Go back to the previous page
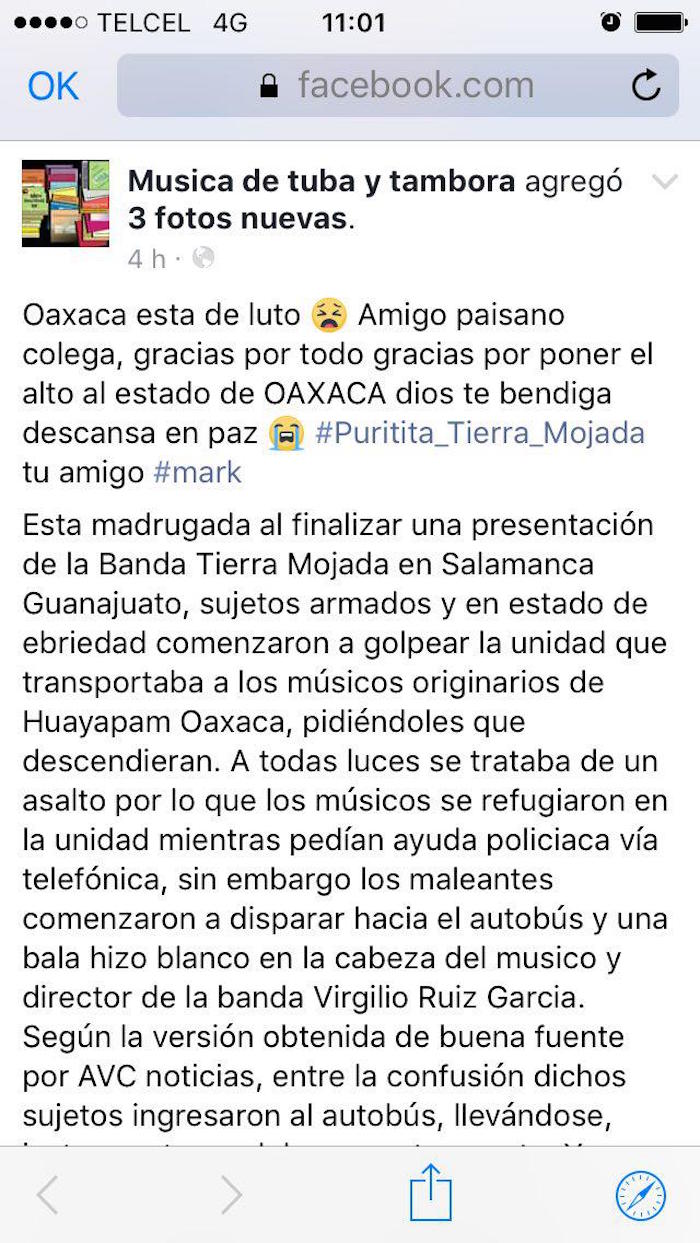Screen dimensions: 700x1243 [x=47, y=1194]
